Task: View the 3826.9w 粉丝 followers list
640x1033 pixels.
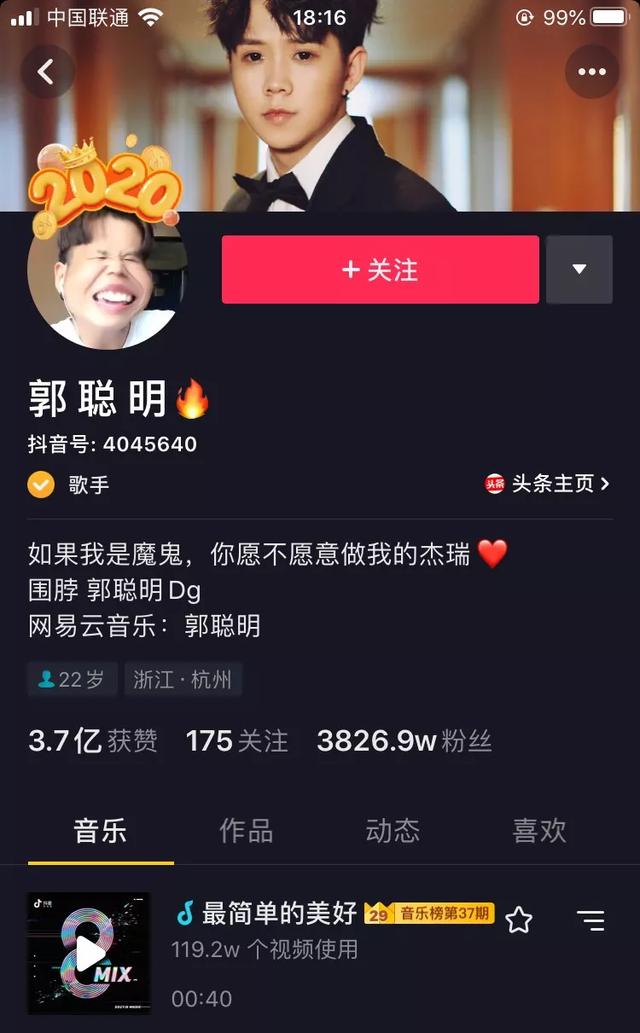Action: click(404, 741)
